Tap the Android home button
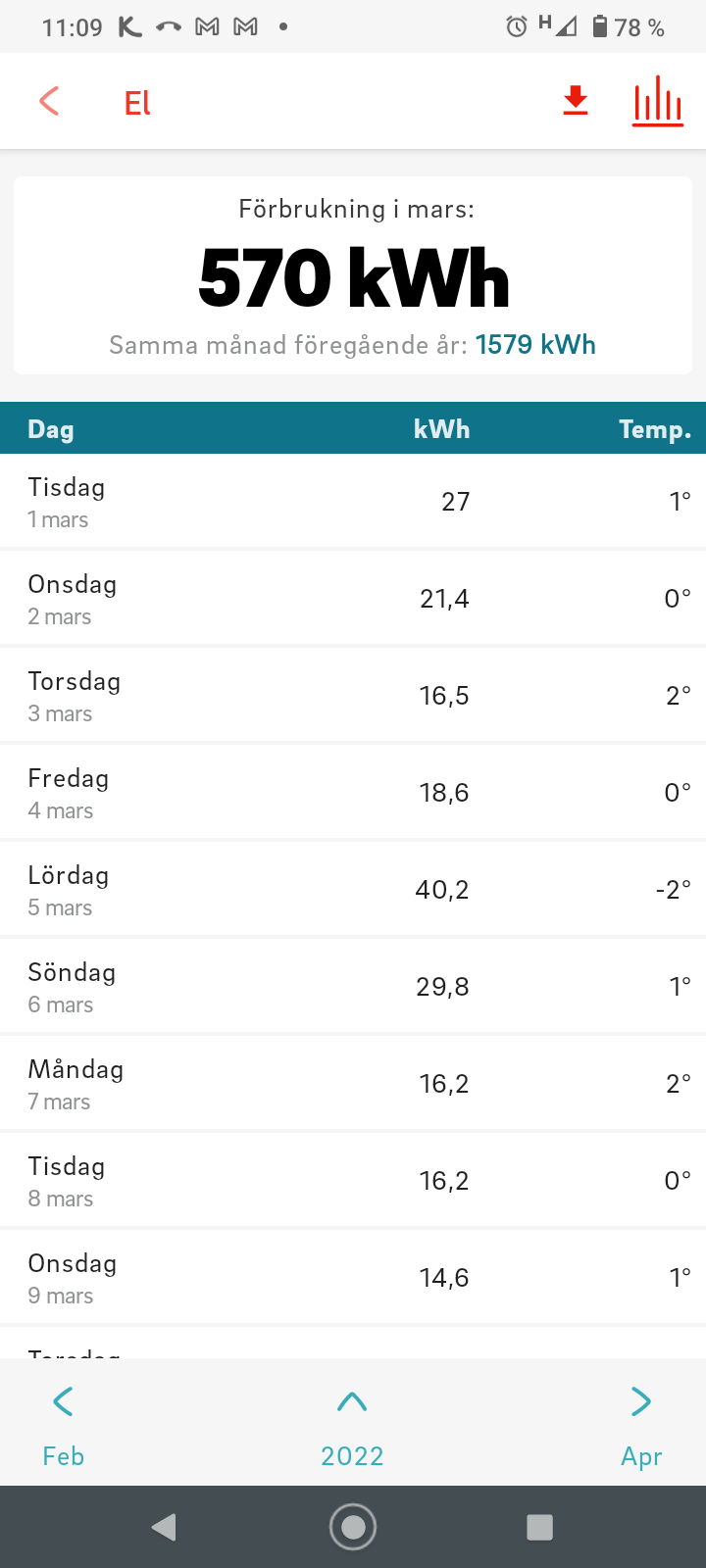 click(353, 1527)
